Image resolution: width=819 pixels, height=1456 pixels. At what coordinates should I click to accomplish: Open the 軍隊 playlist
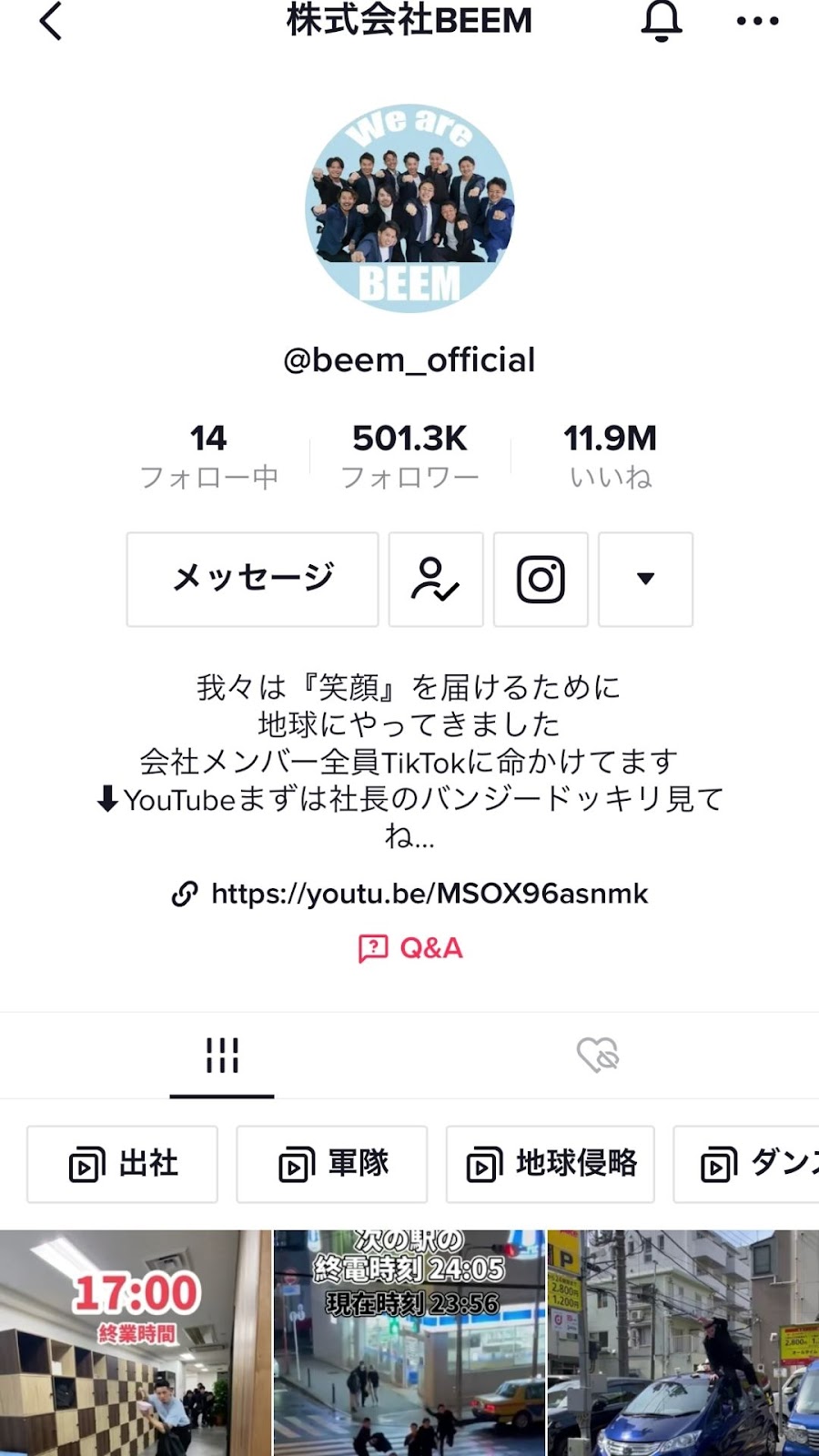[332, 1164]
